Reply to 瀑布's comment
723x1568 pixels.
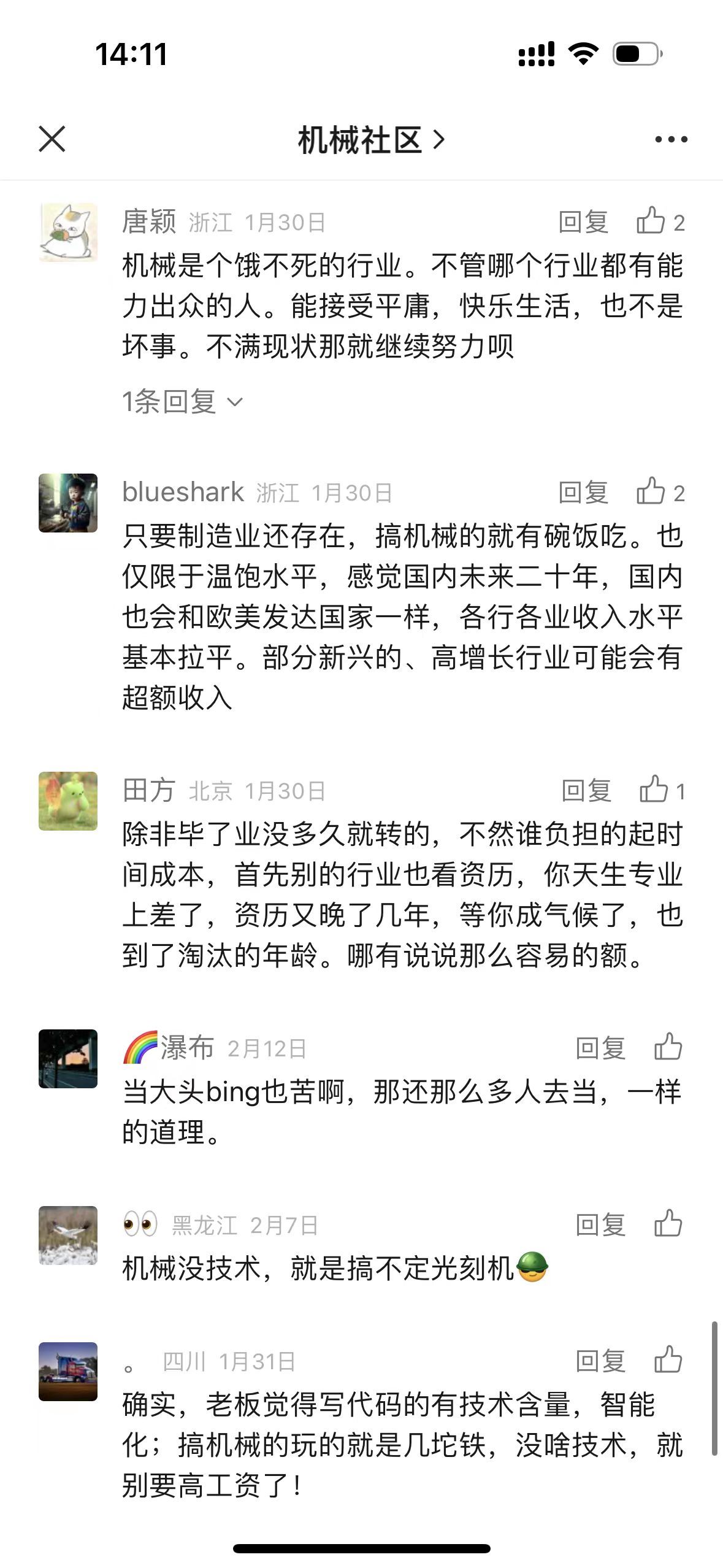(600, 1048)
